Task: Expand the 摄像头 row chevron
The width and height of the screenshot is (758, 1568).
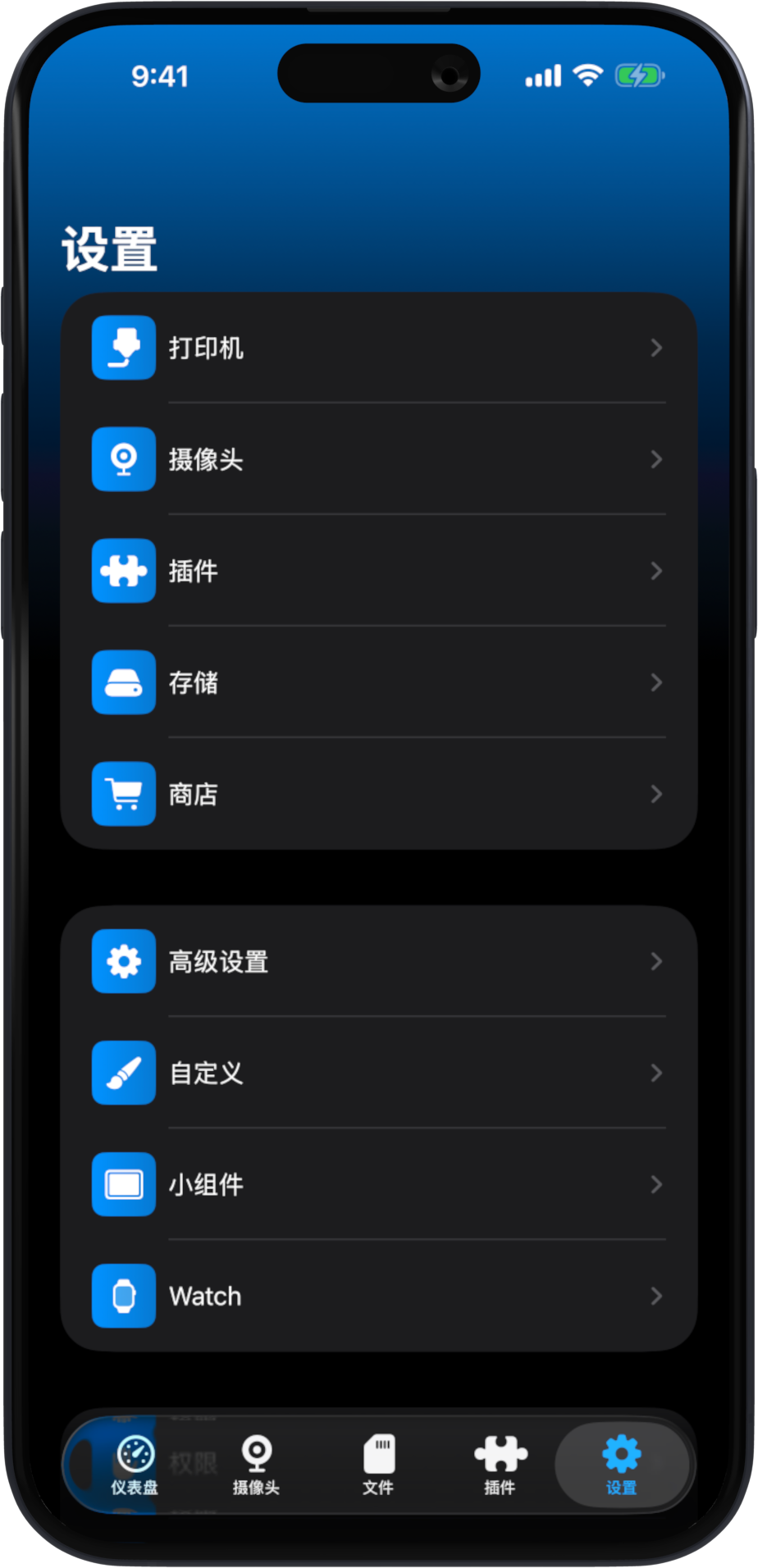Action: [656, 459]
